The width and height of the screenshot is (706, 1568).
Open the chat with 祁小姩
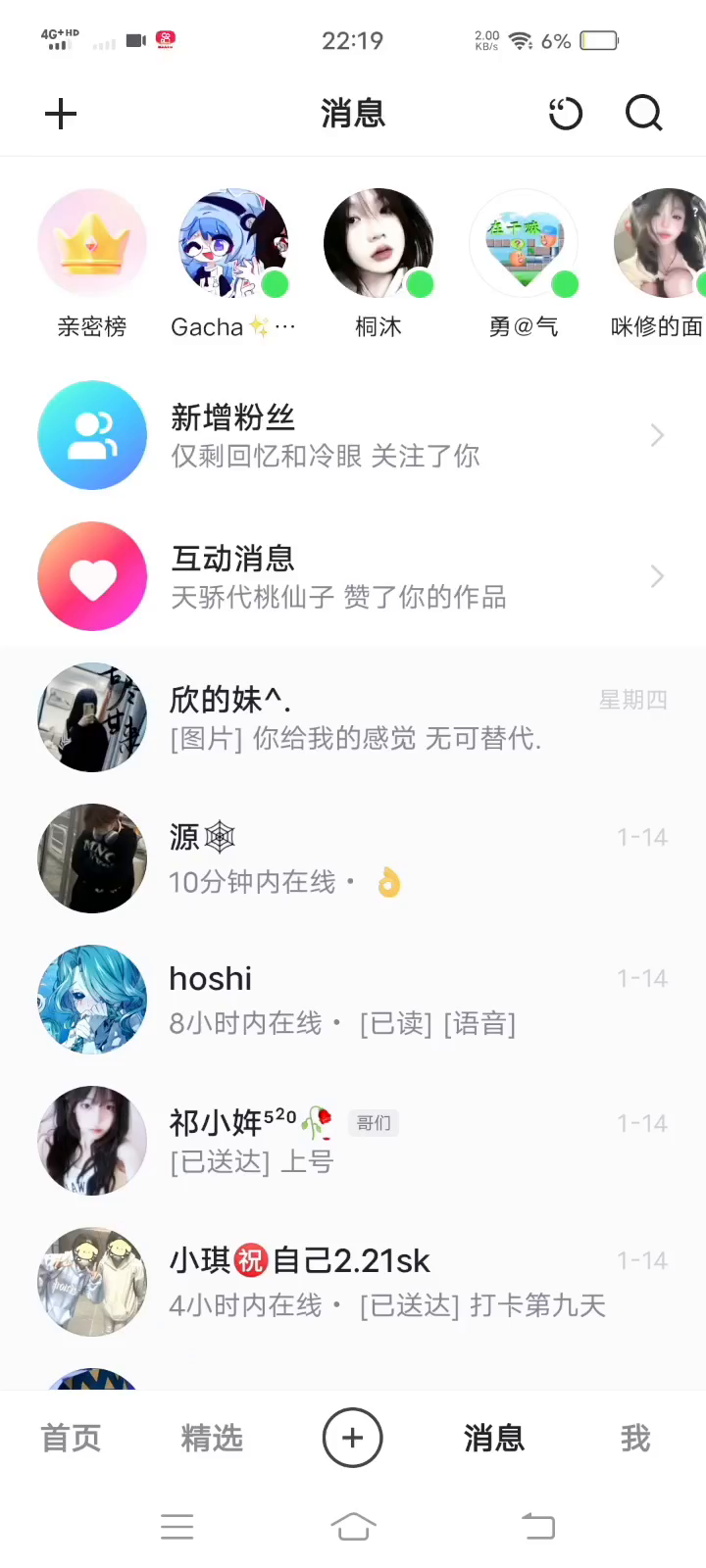click(353, 1141)
